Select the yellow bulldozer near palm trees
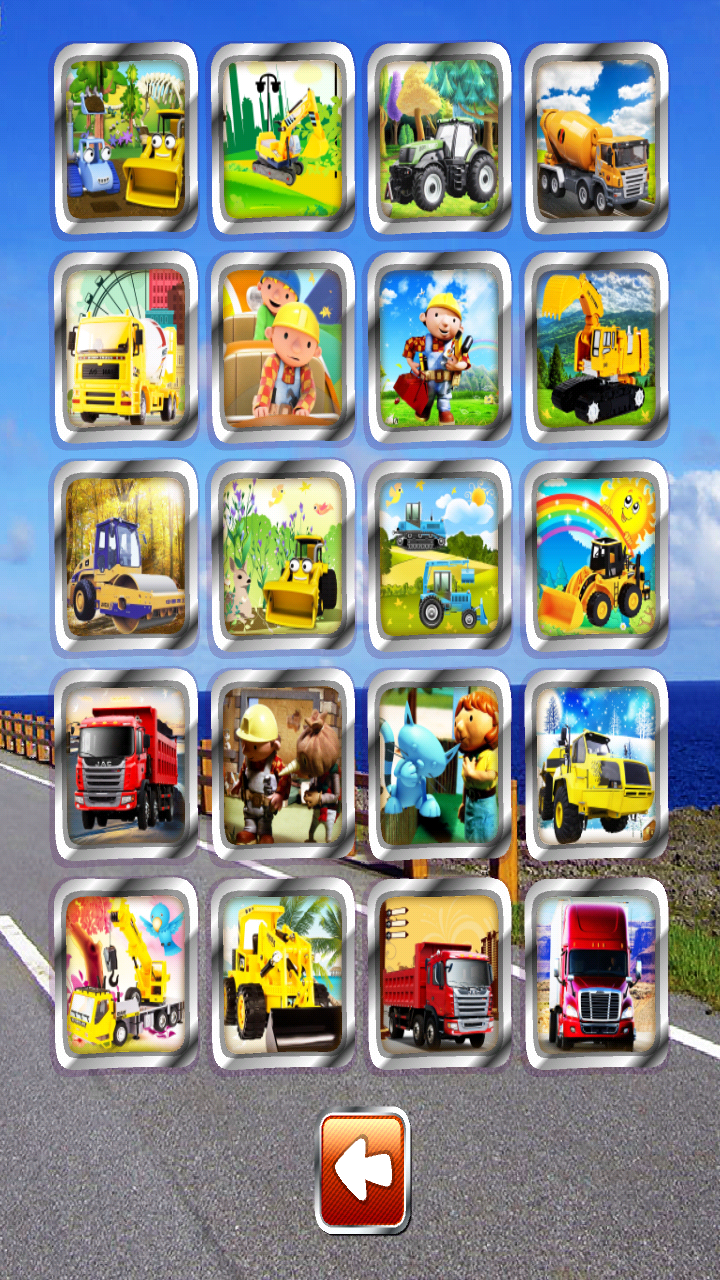 coord(282,975)
